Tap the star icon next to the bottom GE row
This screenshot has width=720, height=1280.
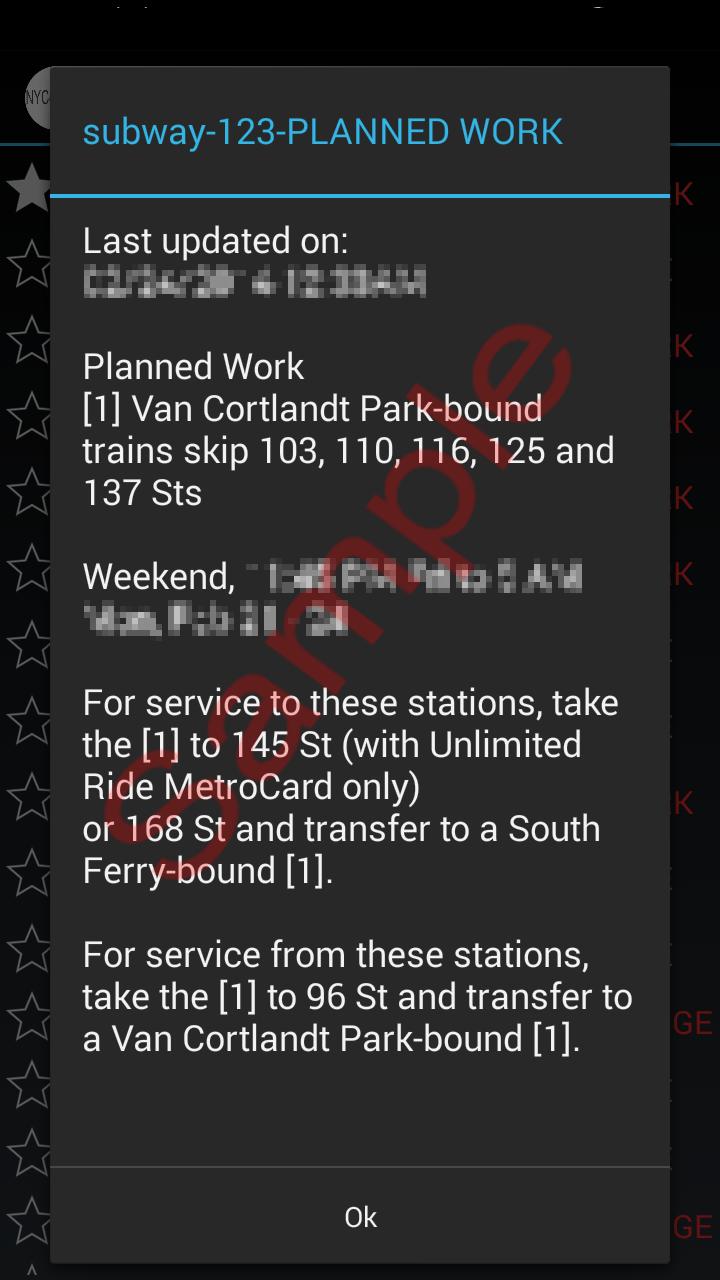[x=30, y=1220]
